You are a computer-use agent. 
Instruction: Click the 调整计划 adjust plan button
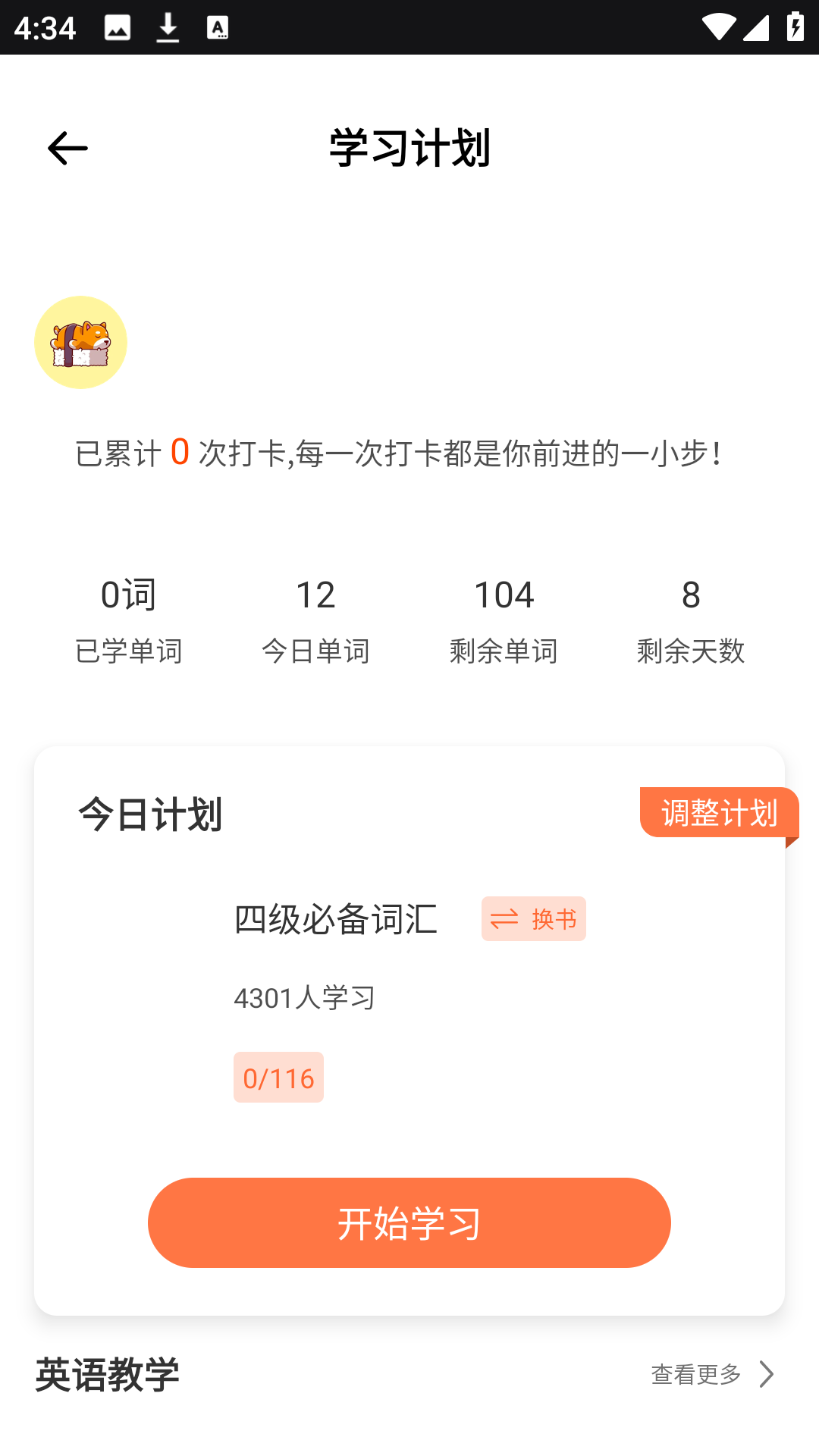click(718, 812)
